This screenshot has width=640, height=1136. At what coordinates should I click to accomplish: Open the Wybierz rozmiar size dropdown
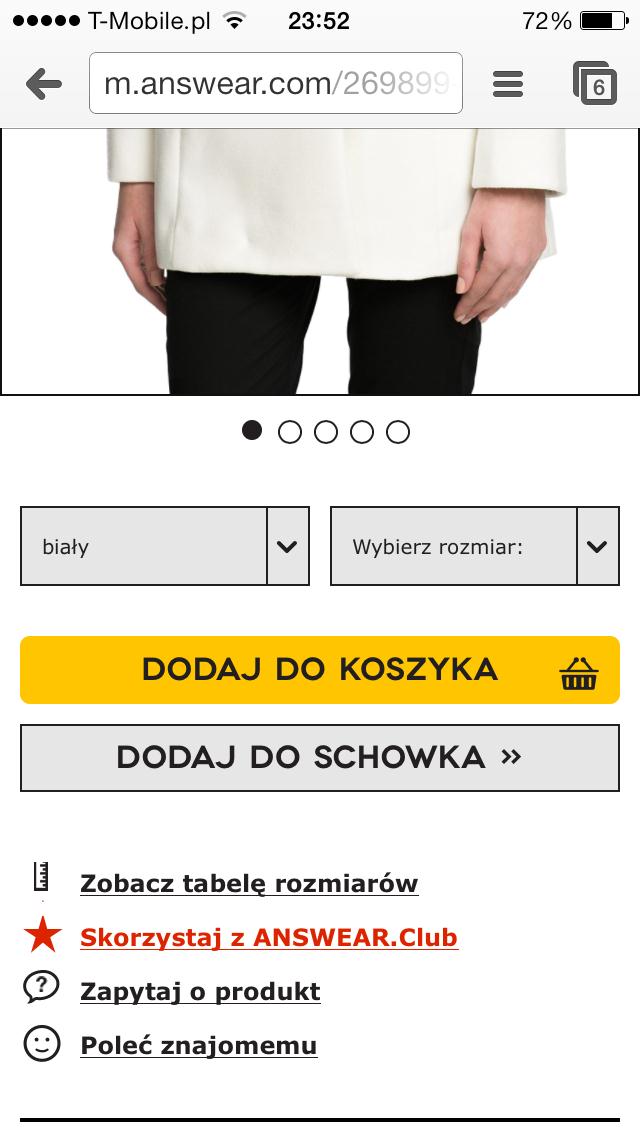(x=475, y=546)
